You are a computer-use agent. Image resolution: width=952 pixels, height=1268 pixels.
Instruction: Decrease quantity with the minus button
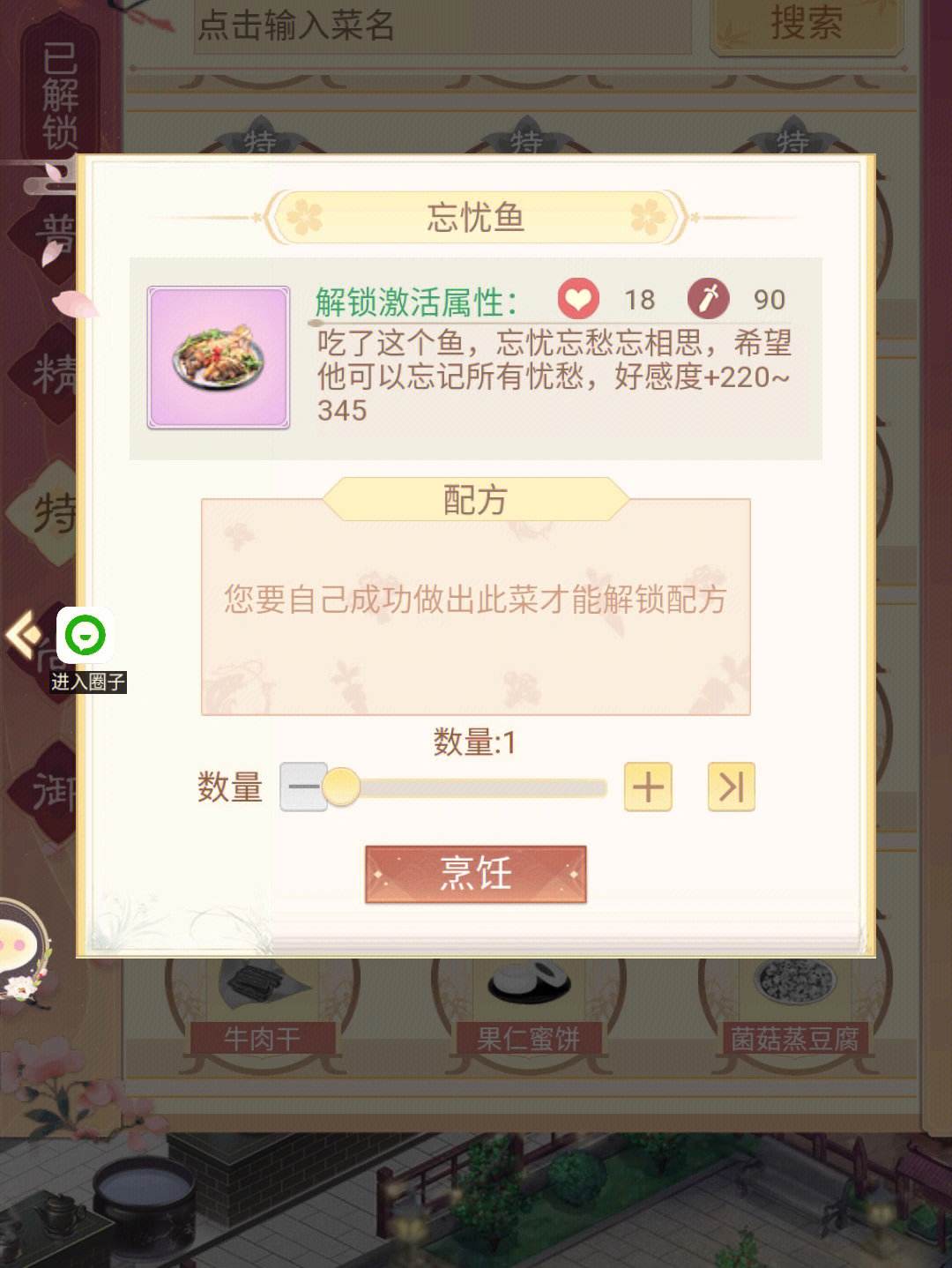click(x=303, y=787)
